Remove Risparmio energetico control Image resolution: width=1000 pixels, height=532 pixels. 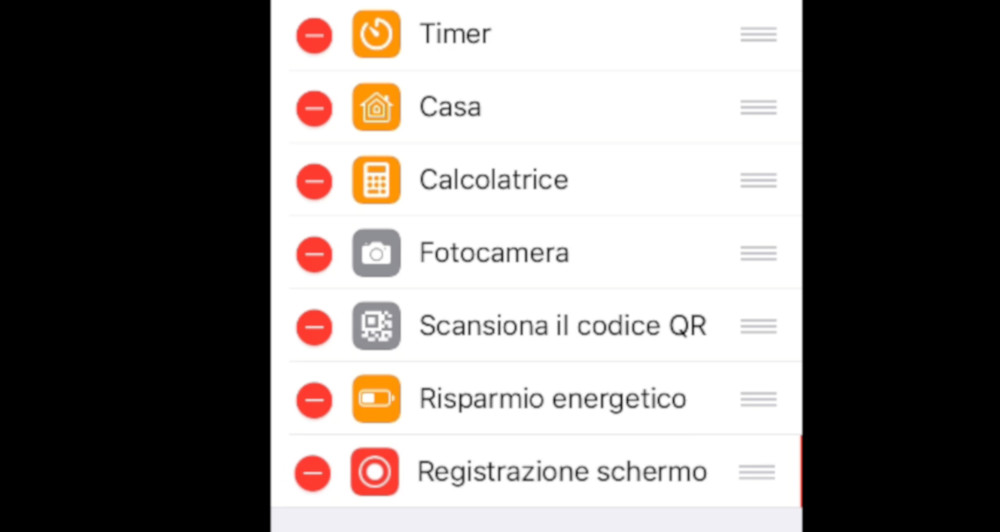click(x=314, y=400)
